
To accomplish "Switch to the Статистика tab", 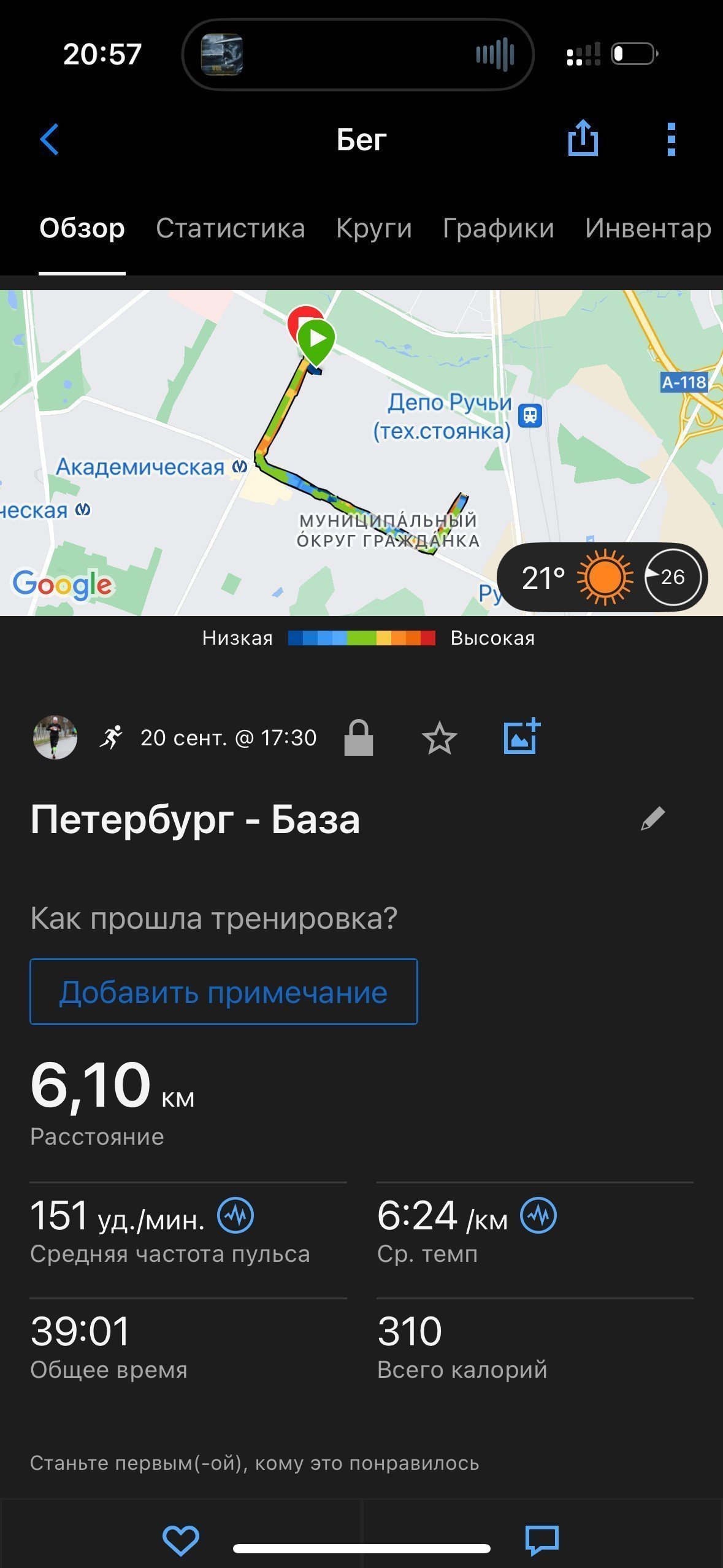I will 230,228.
